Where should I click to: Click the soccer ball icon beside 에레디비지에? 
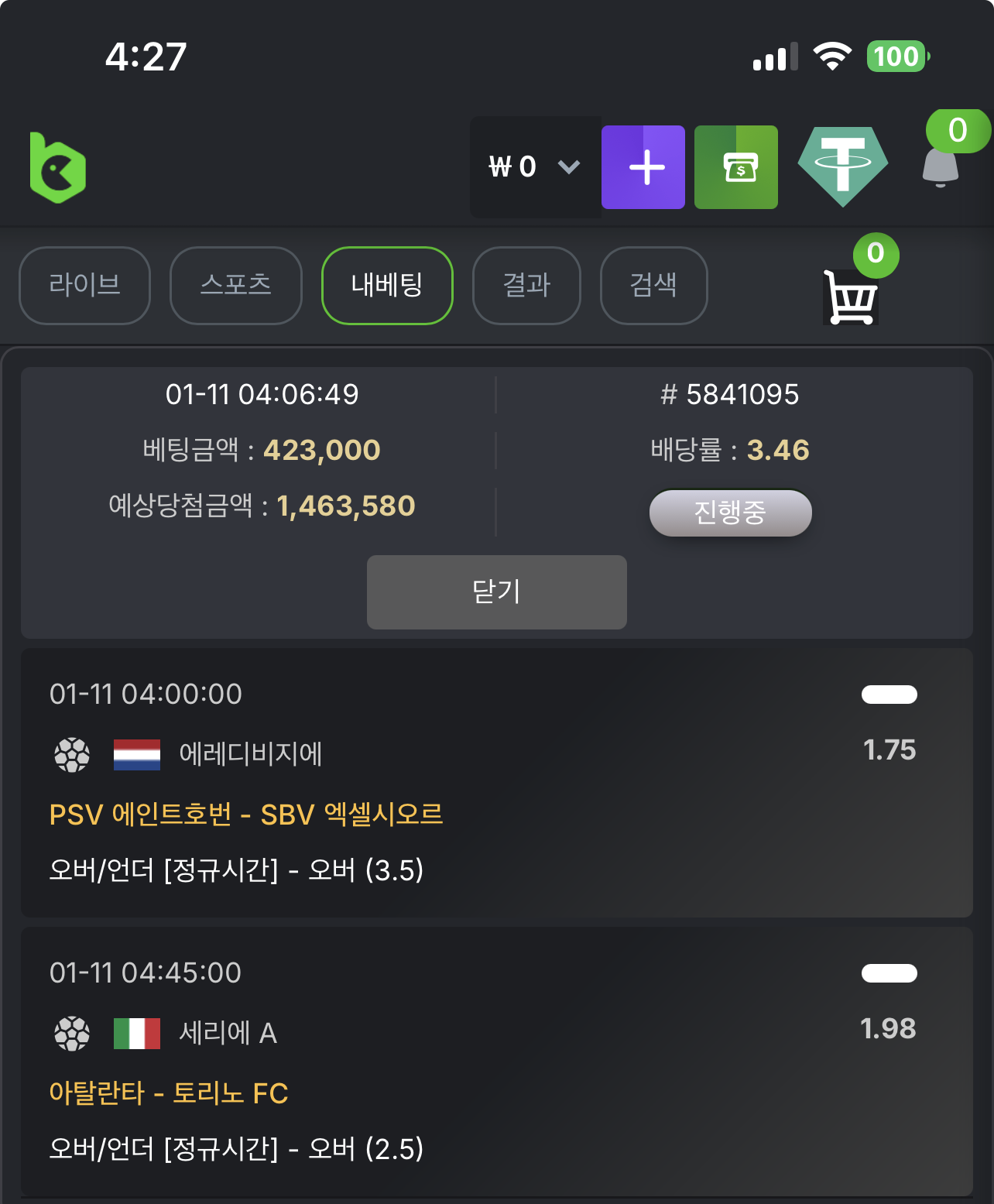(x=72, y=754)
